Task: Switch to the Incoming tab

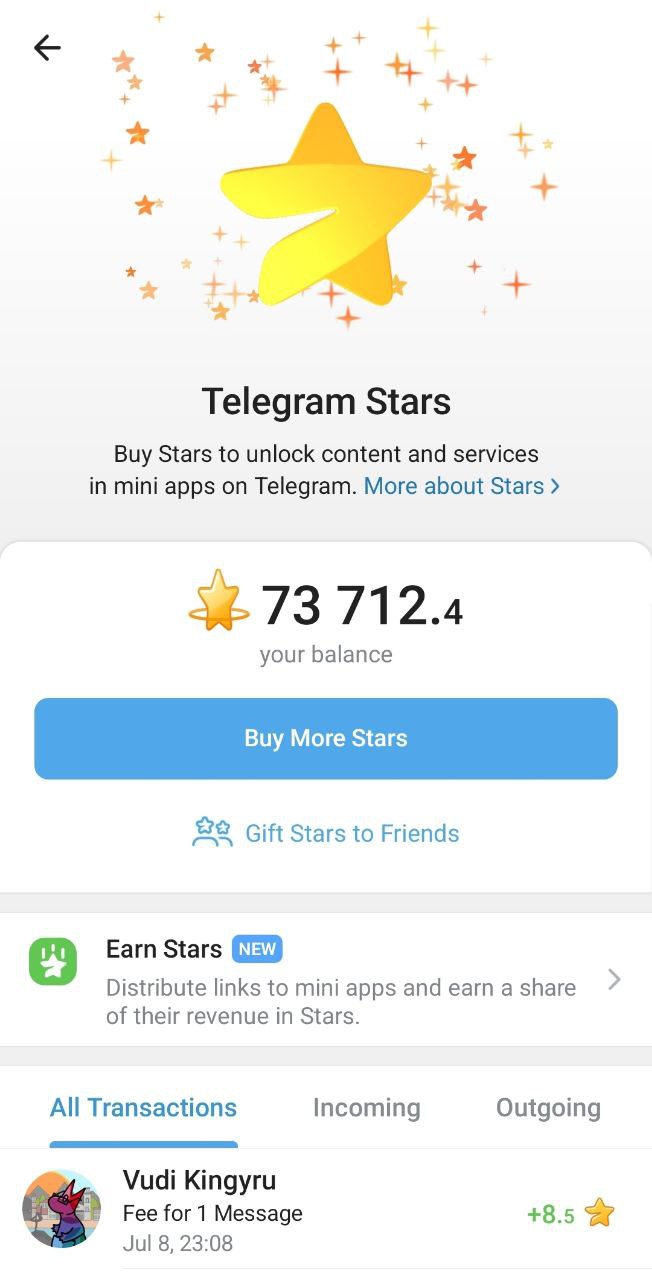Action: [x=366, y=1108]
